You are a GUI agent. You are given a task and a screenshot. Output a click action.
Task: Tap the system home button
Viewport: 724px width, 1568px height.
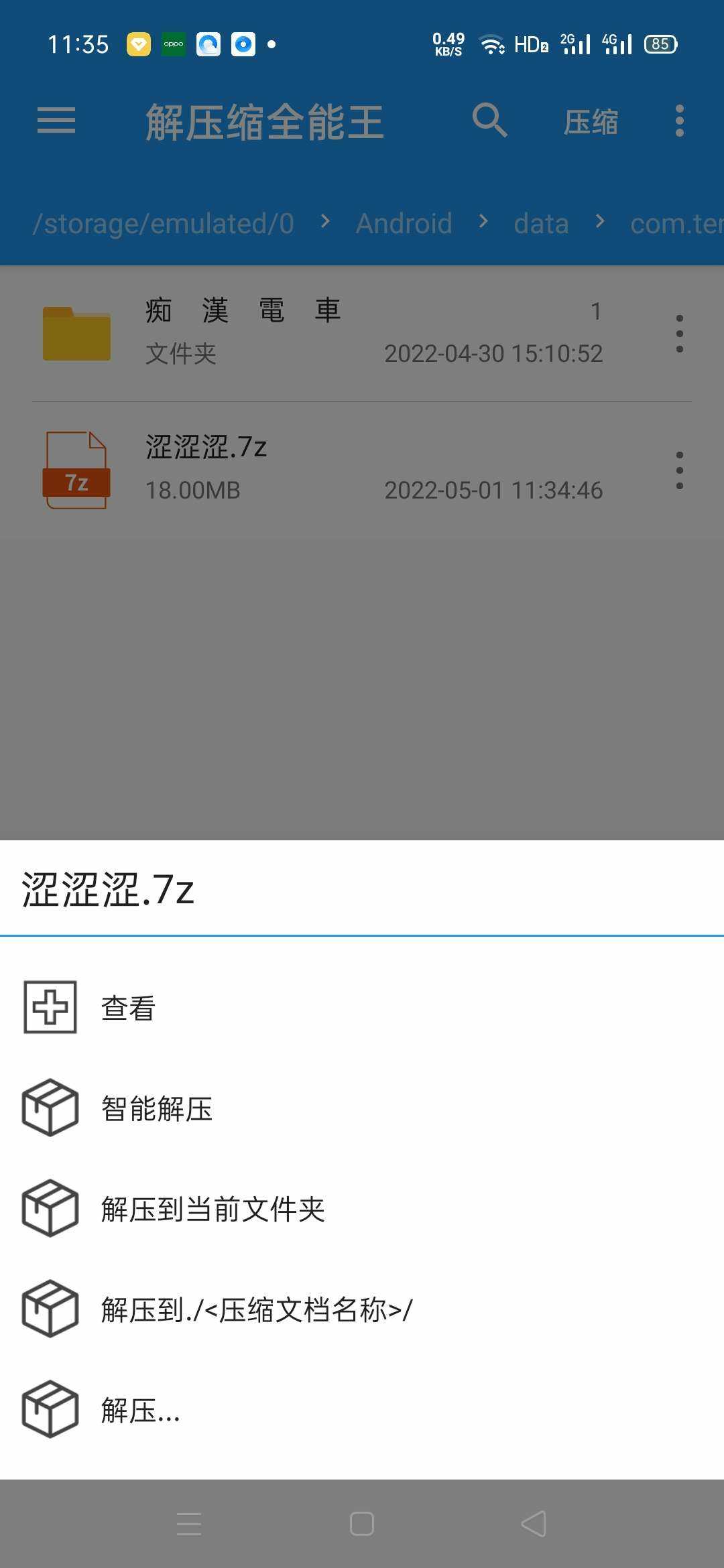[362, 1524]
